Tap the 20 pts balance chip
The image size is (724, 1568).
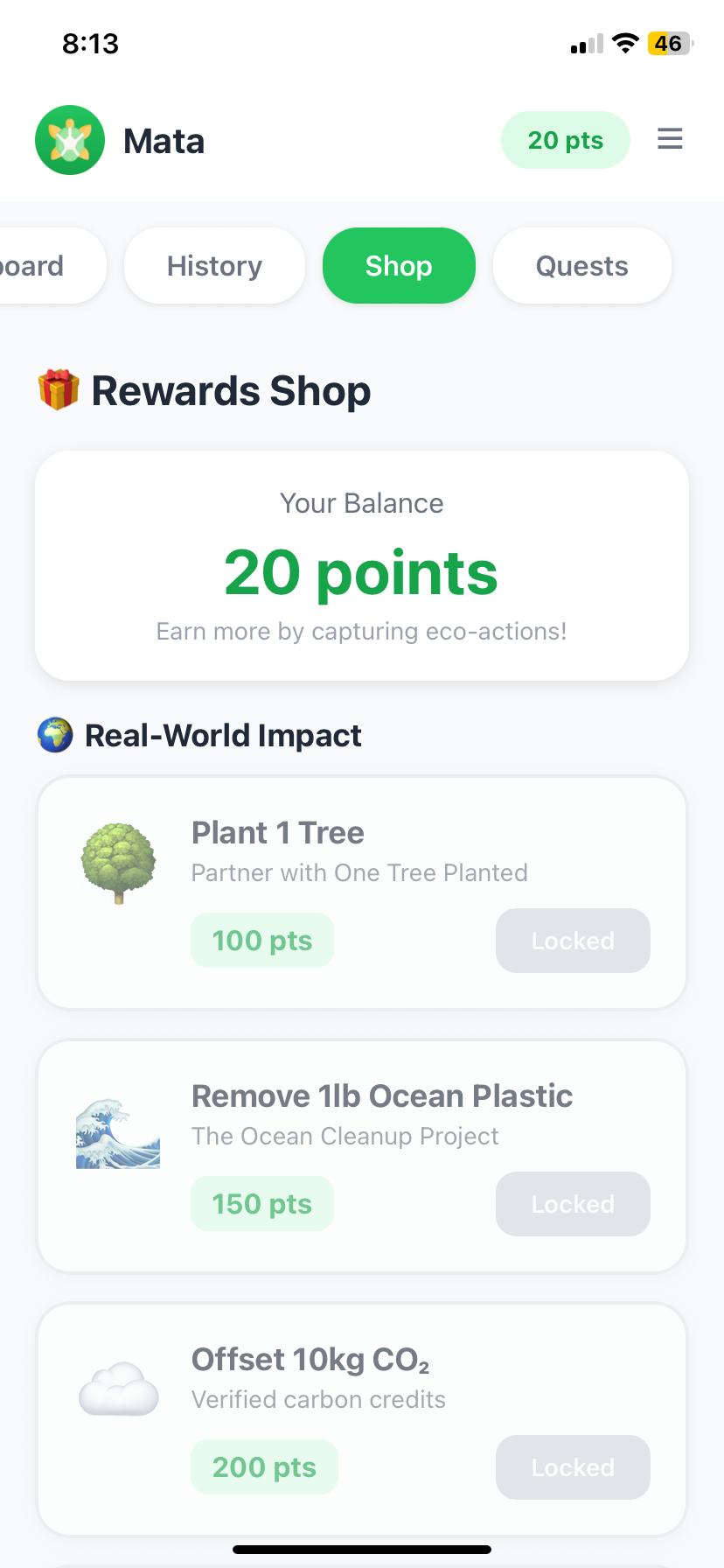pyautogui.click(x=565, y=140)
